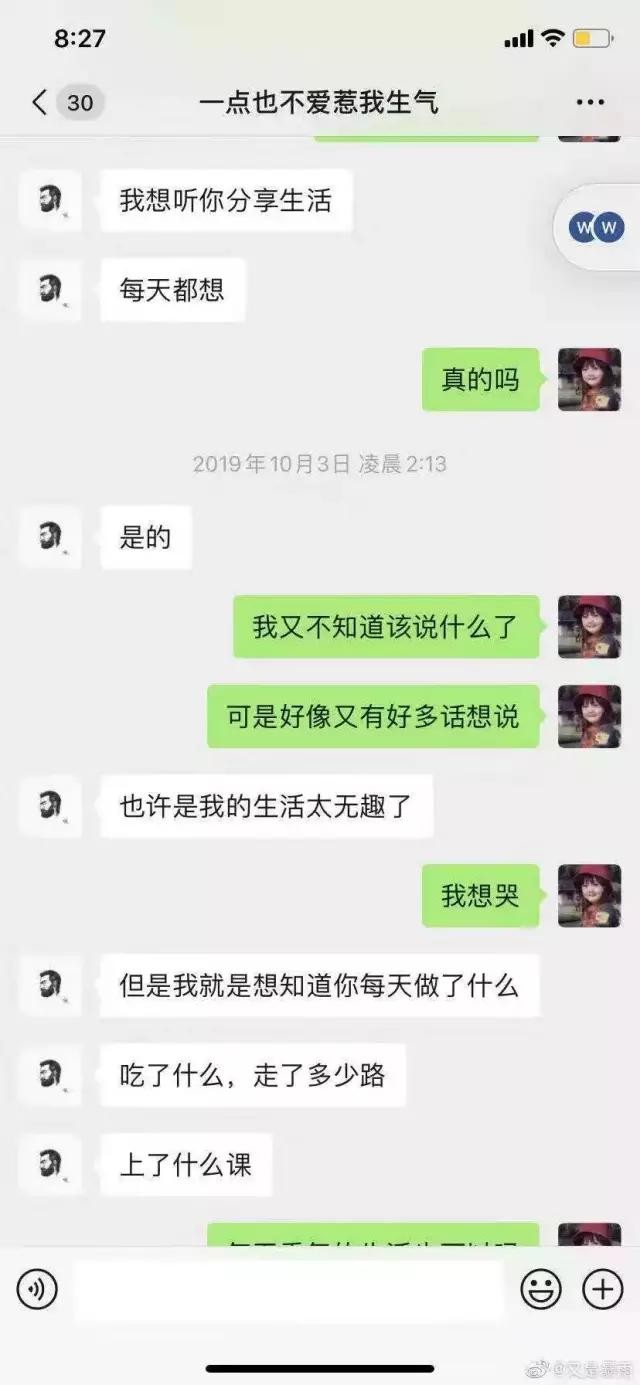
Task: Open my avatar beside 真的吗
Action: point(589,379)
